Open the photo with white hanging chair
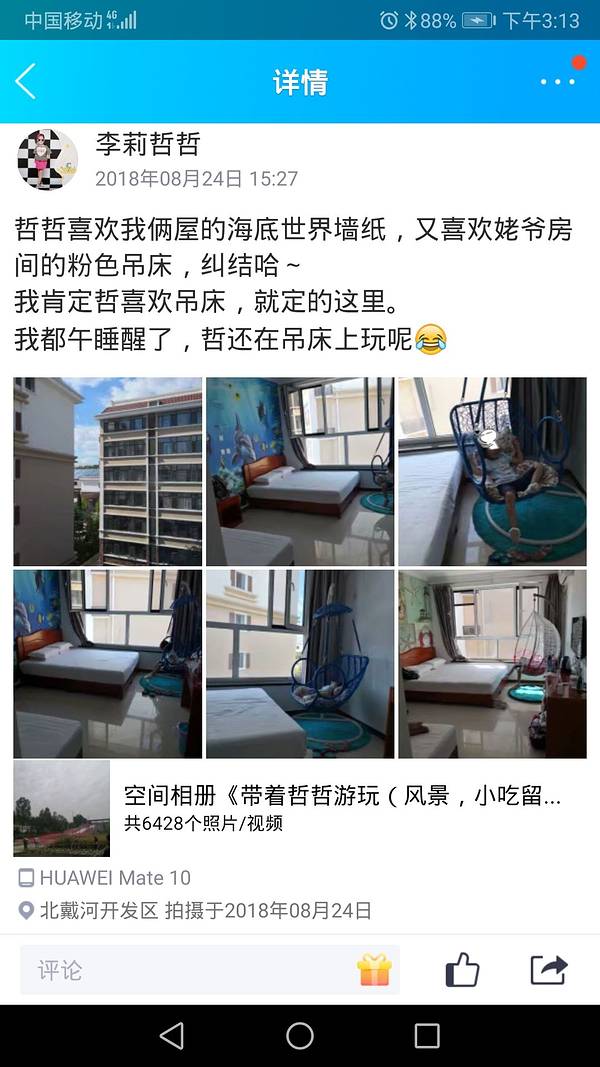Image resolution: width=600 pixels, height=1067 pixels. pyautogui.click(x=492, y=664)
